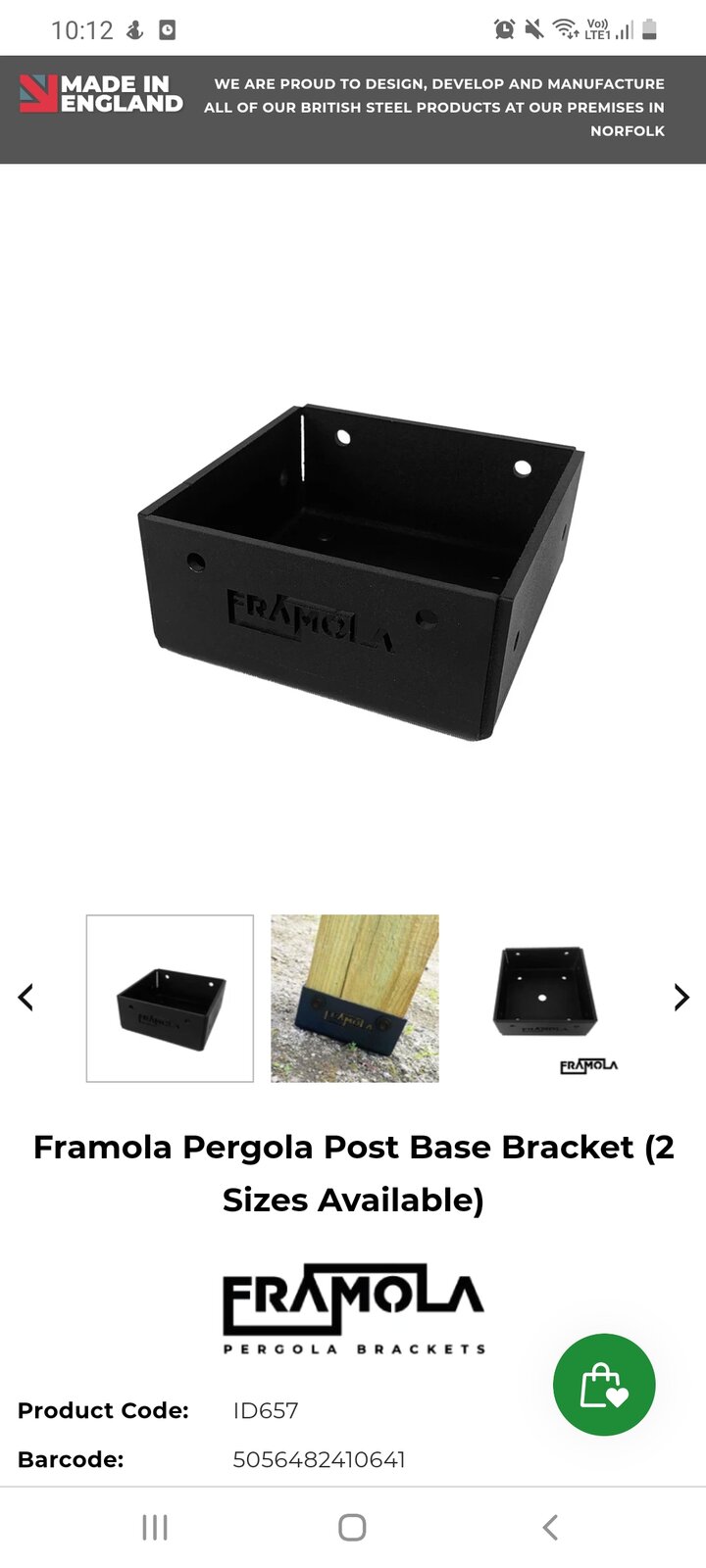The image size is (706, 1568).
Task: Return to the phone home screen
Action: click(x=352, y=1527)
